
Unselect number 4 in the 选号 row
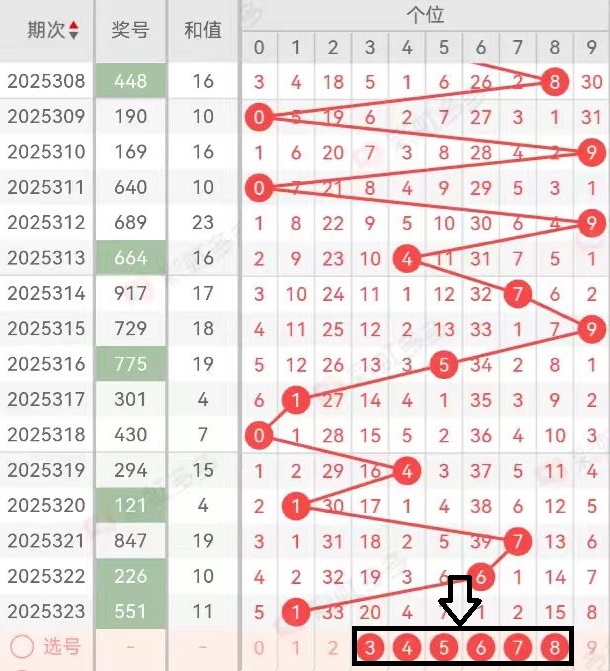407,648
